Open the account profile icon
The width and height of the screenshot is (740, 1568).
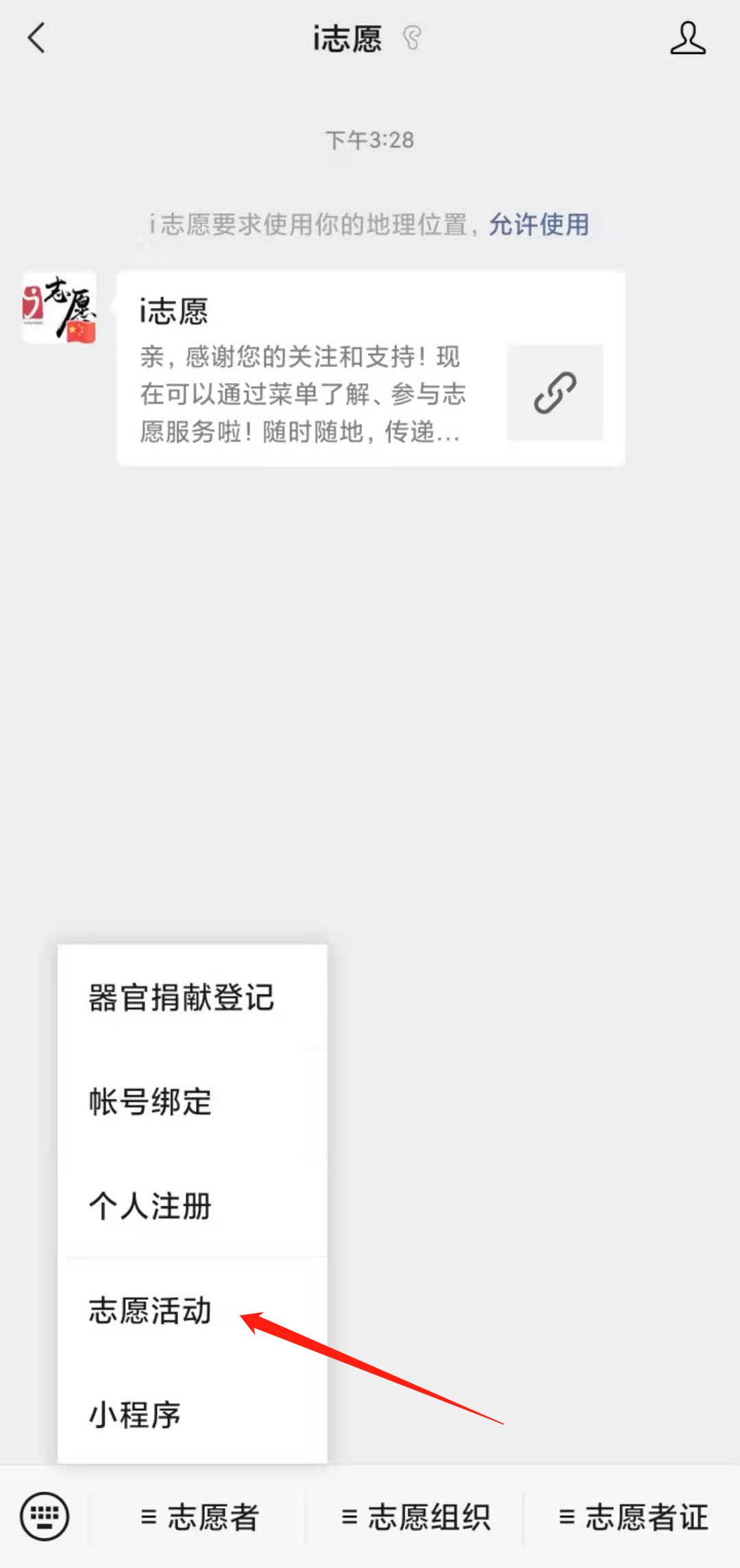(x=688, y=38)
